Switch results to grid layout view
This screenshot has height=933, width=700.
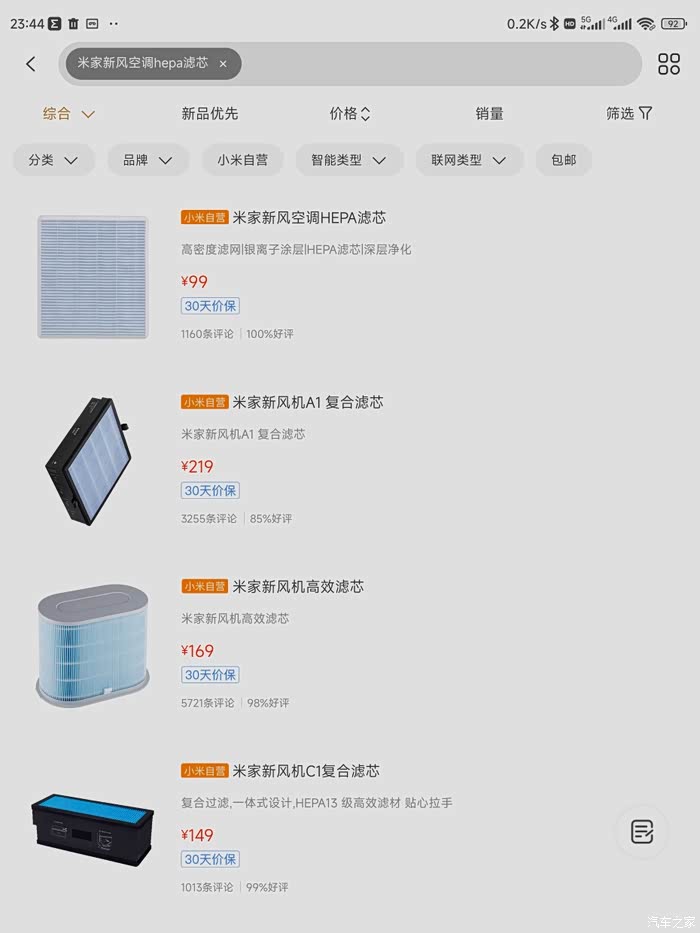coord(668,64)
